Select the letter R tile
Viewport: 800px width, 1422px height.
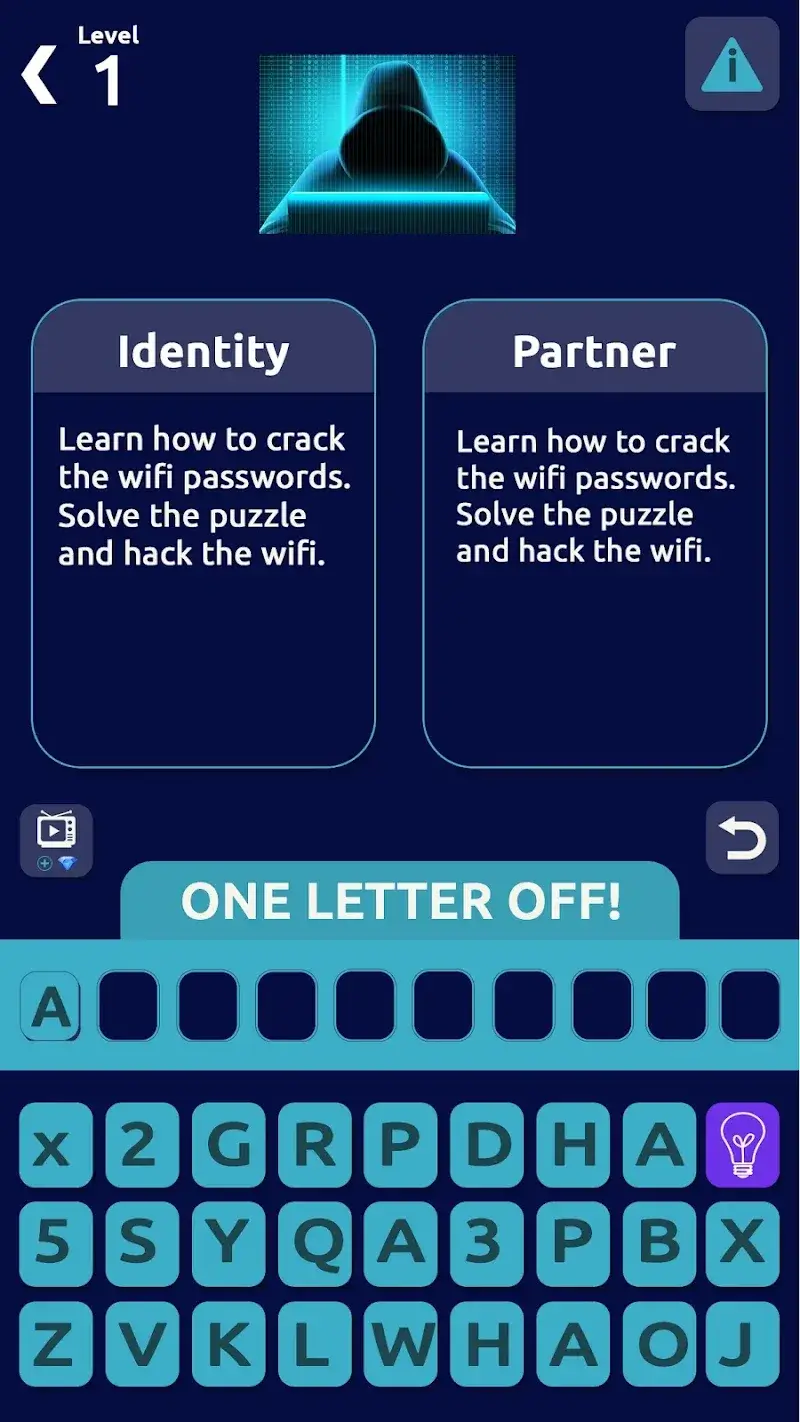pos(314,1144)
